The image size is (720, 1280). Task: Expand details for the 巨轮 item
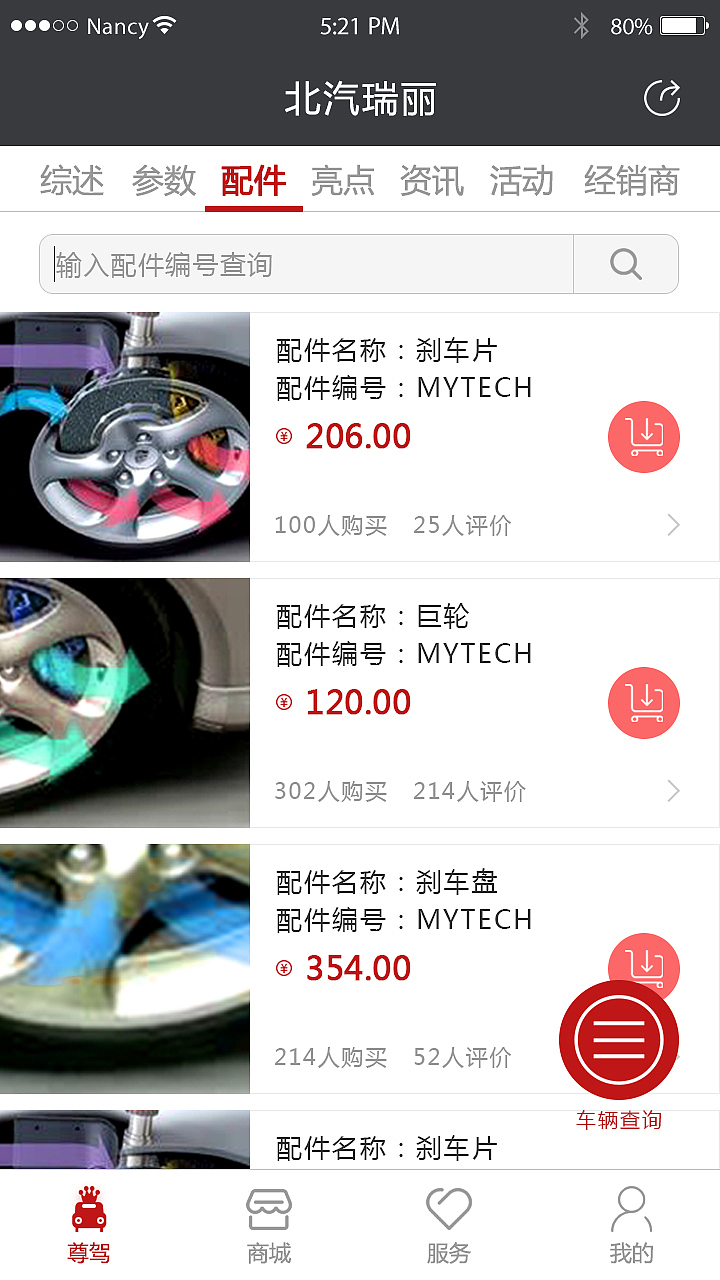tap(672, 790)
